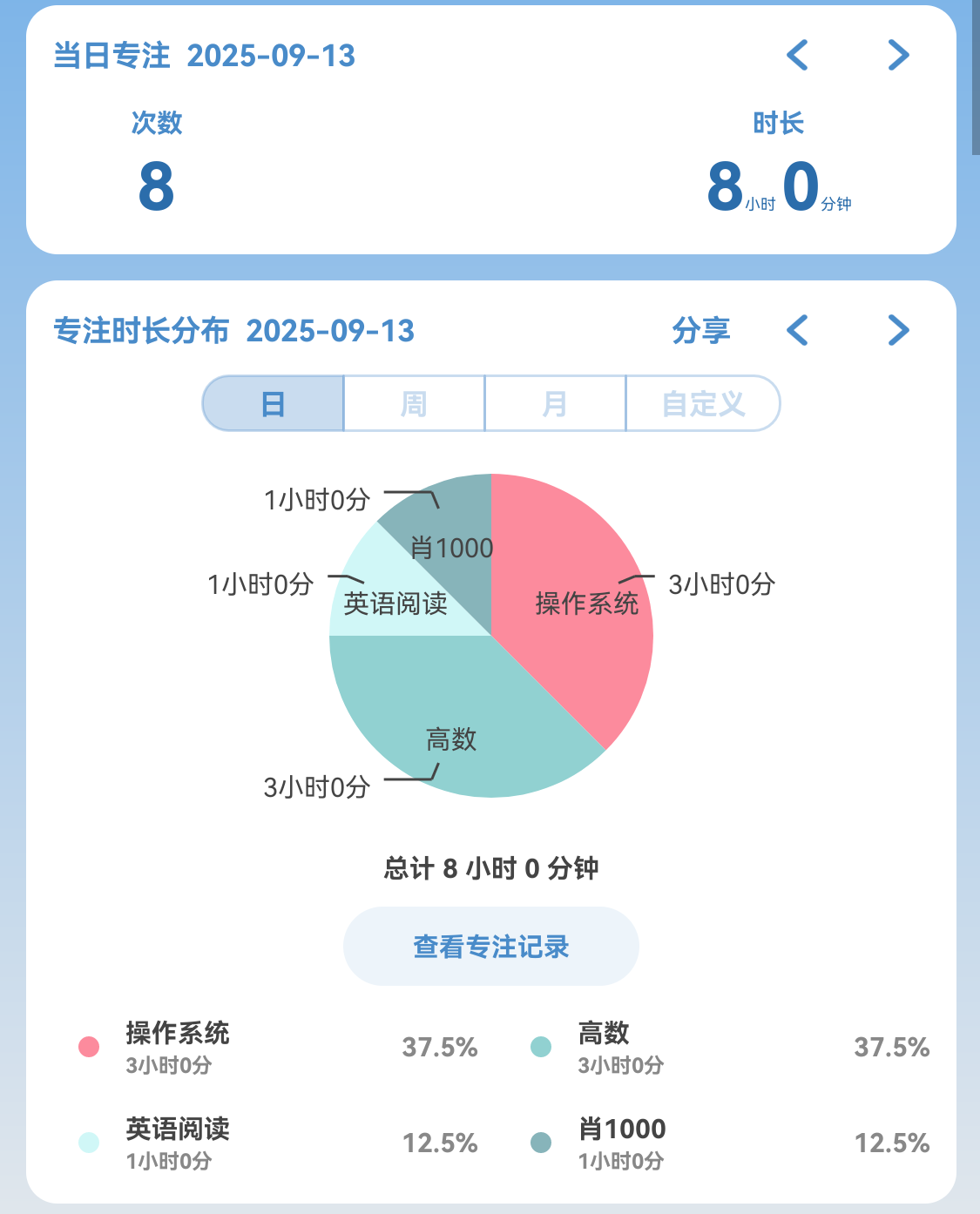The width and height of the screenshot is (980, 1214).
Task: Go to next date in 专注时长分布 card
Action: pyautogui.click(x=898, y=330)
